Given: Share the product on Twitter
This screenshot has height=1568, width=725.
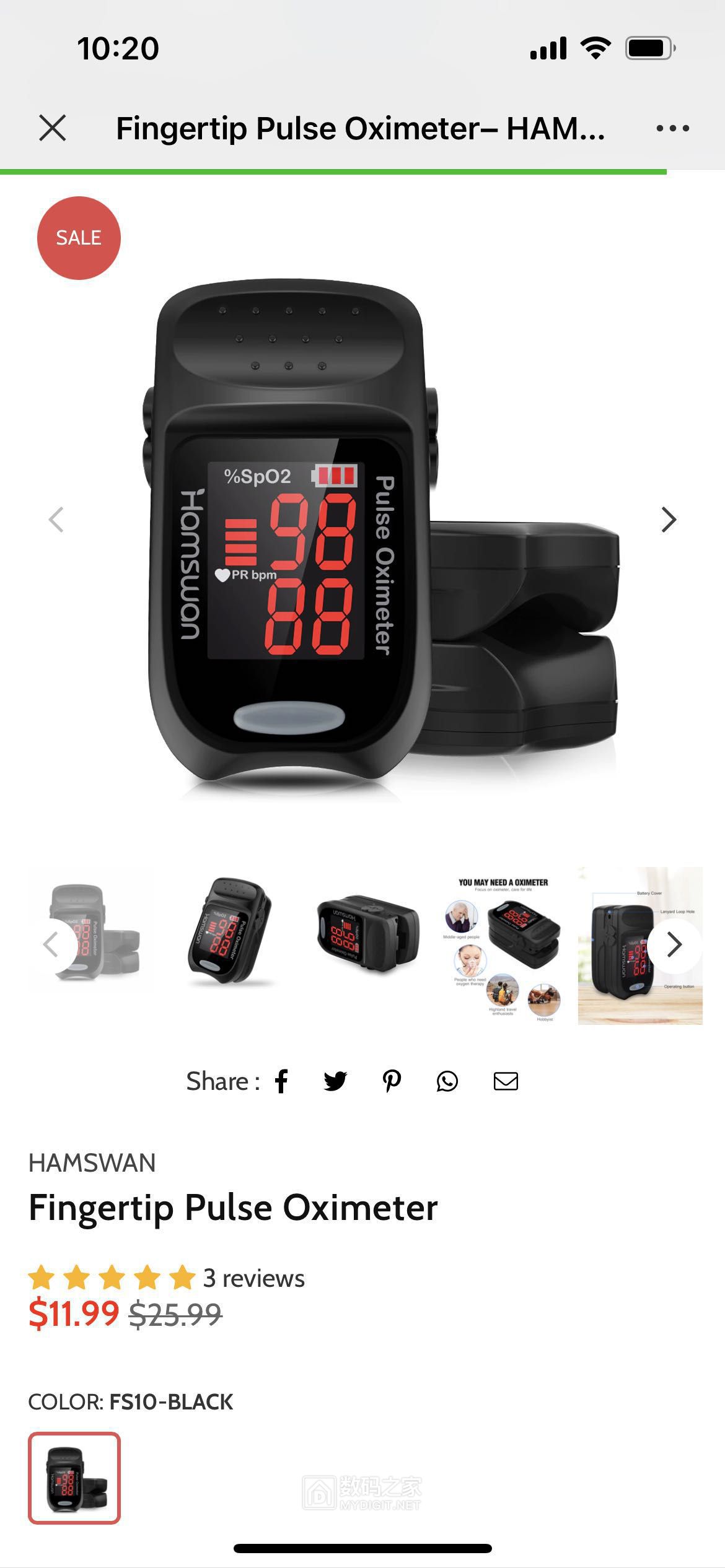Looking at the screenshot, I should click(x=335, y=1081).
